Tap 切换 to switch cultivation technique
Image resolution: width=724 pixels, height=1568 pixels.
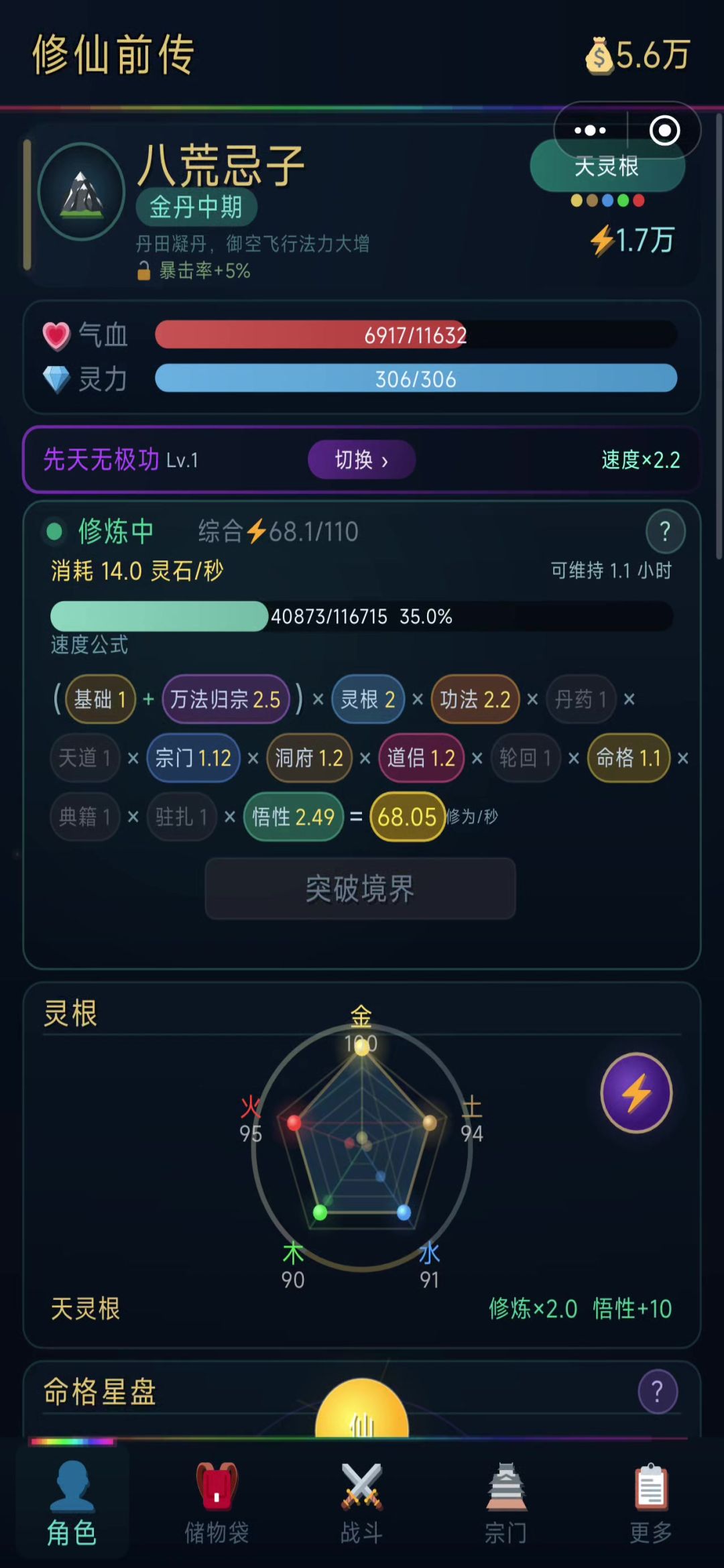(x=361, y=460)
